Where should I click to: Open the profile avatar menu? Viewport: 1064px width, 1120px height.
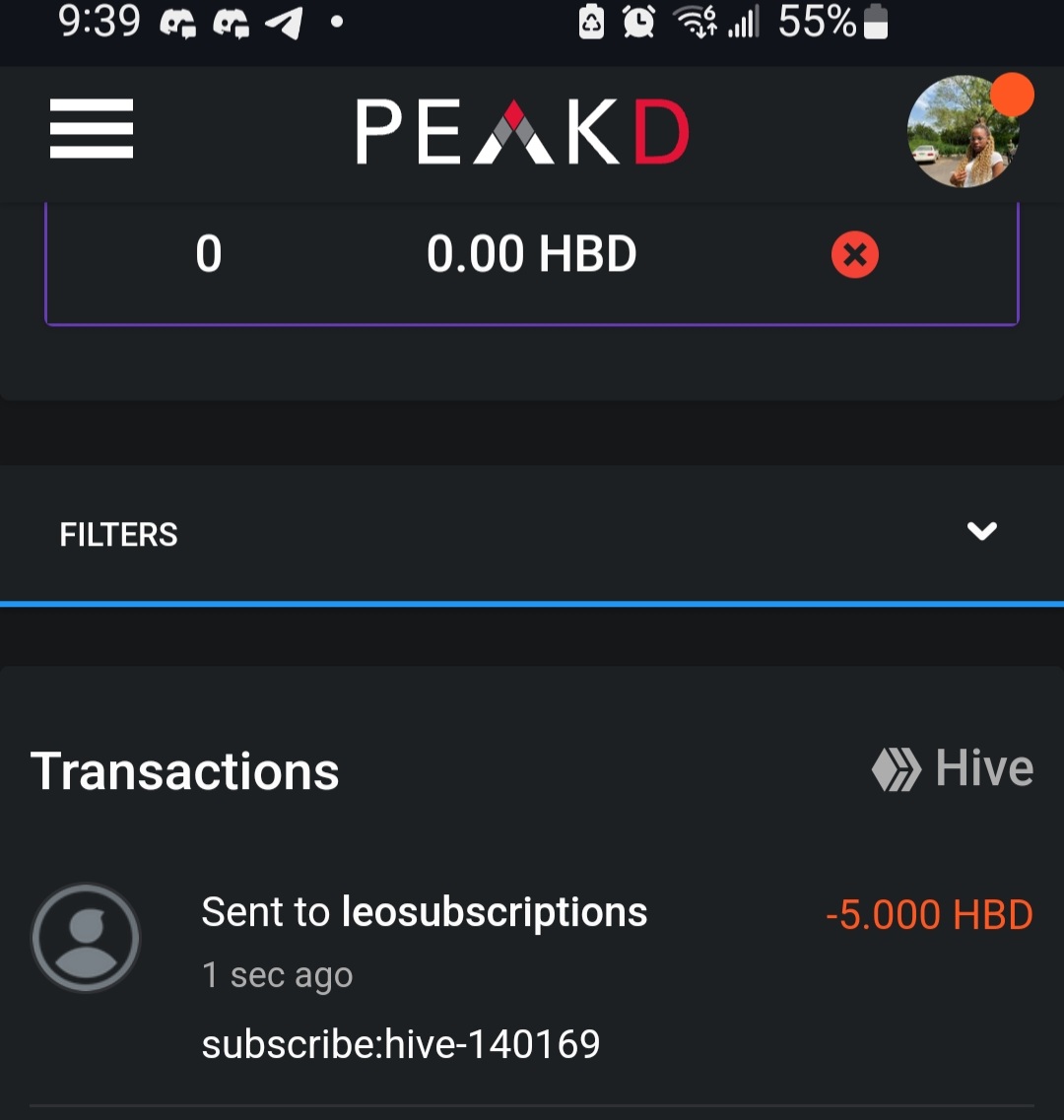coord(963,131)
